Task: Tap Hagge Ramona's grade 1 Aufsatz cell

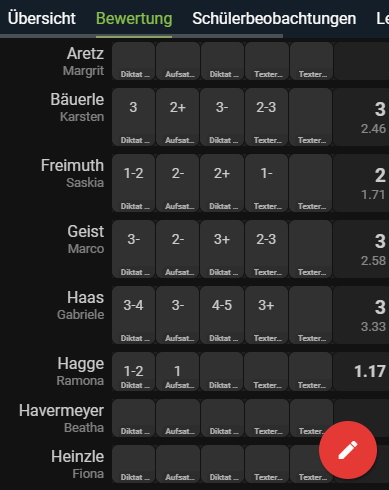Action: pyautogui.click(x=178, y=371)
